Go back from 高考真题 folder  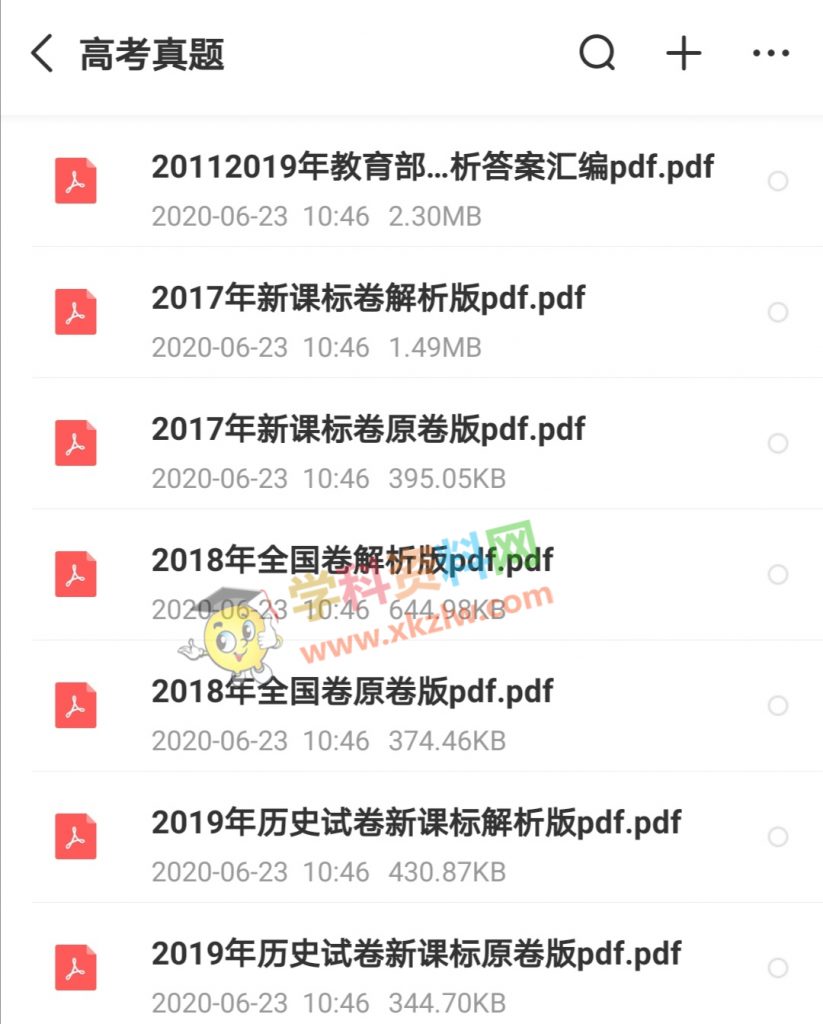[x=42, y=54]
